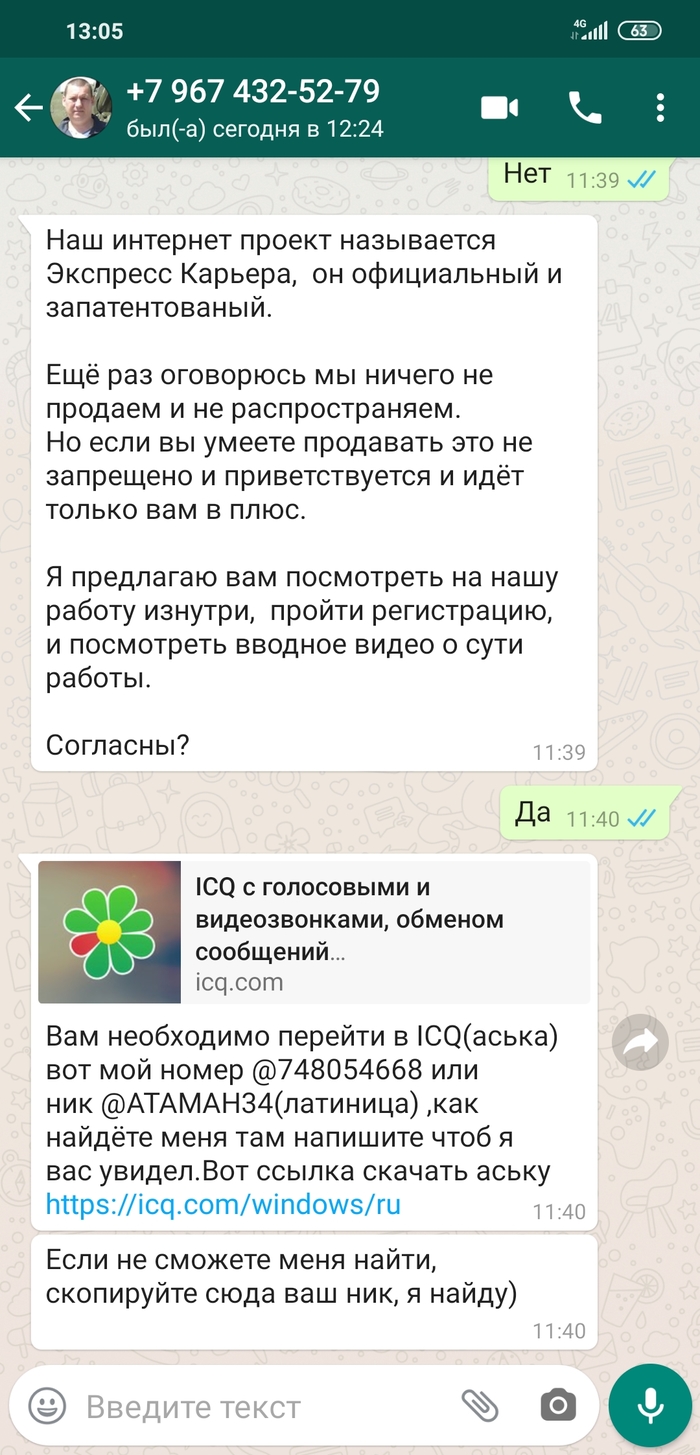
Task: Start a video call
Action: [x=500, y=107]
